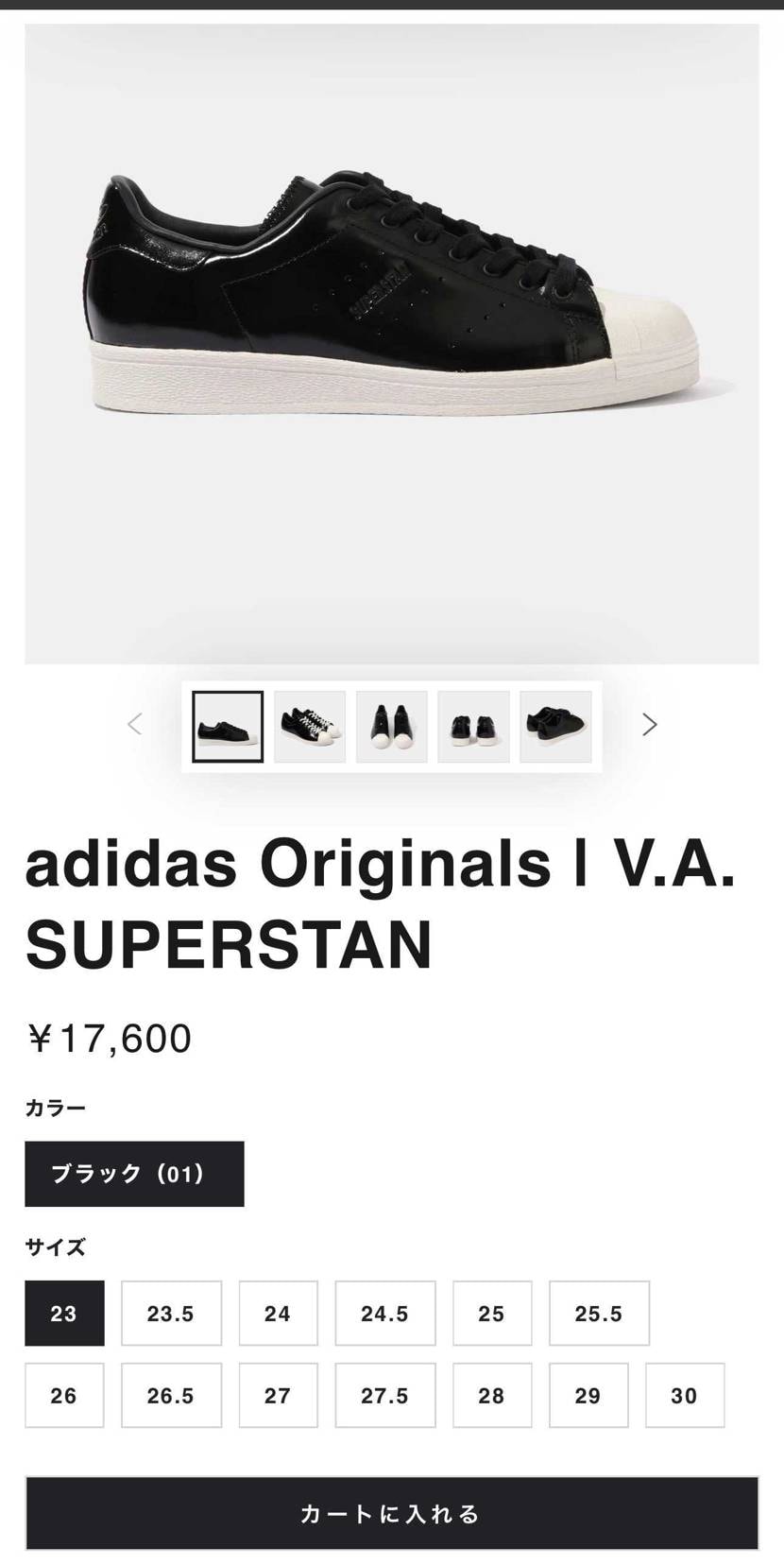Select size 25
This screenshot has width=784, height=1565.
[x=492, y=1314]
